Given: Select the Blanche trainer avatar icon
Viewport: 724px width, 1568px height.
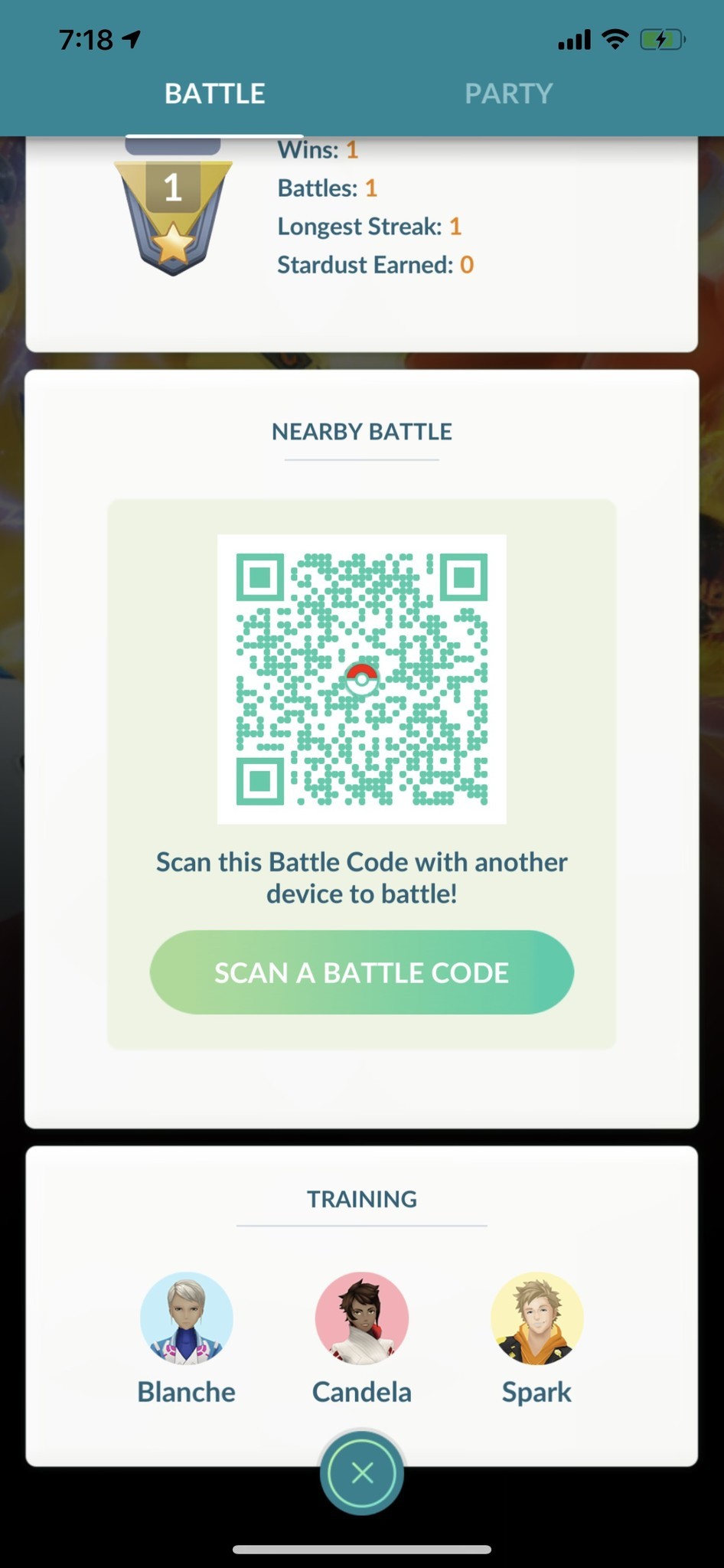Looking at the screenshot, I should pyautogui.click(x=186, y=1317).
